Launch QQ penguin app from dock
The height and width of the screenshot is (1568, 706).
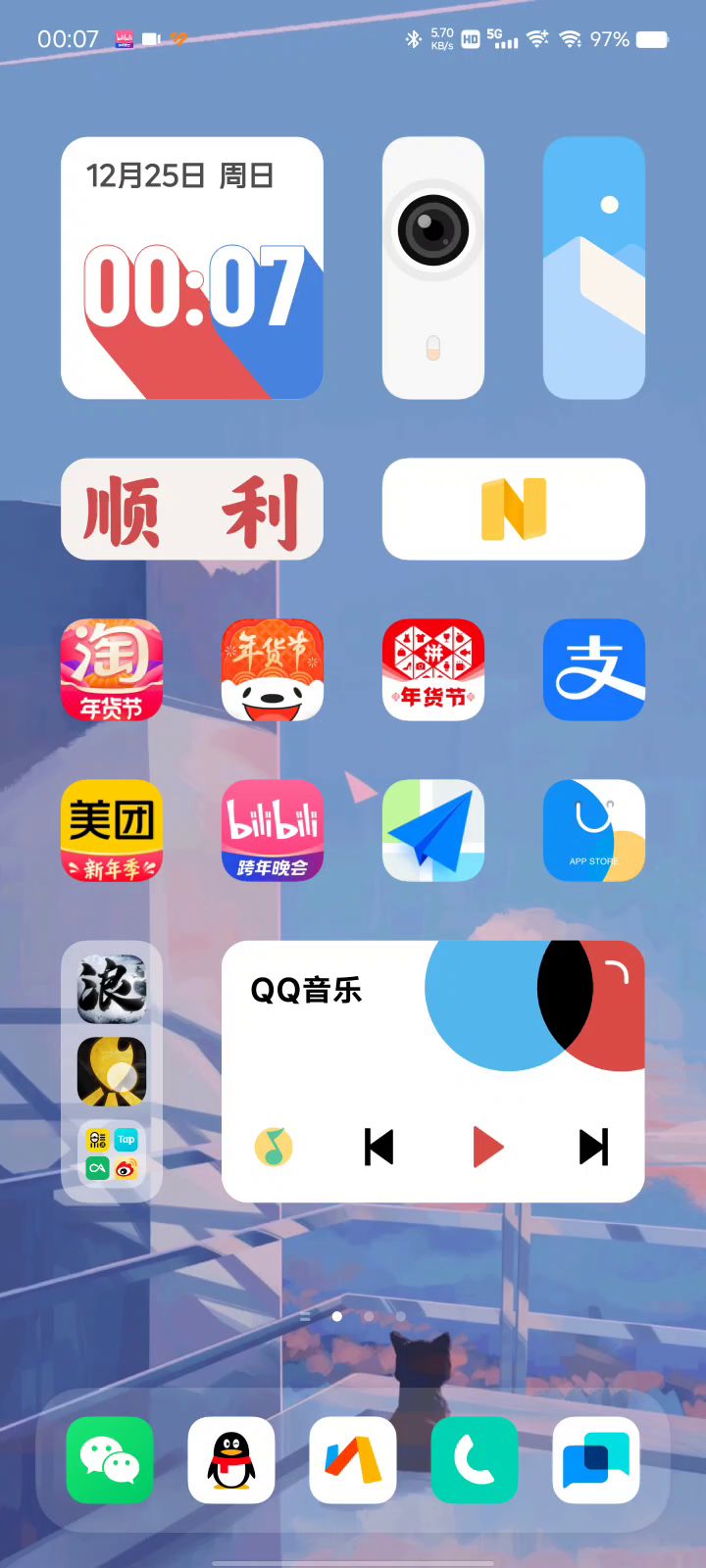tap(231, 1459)
